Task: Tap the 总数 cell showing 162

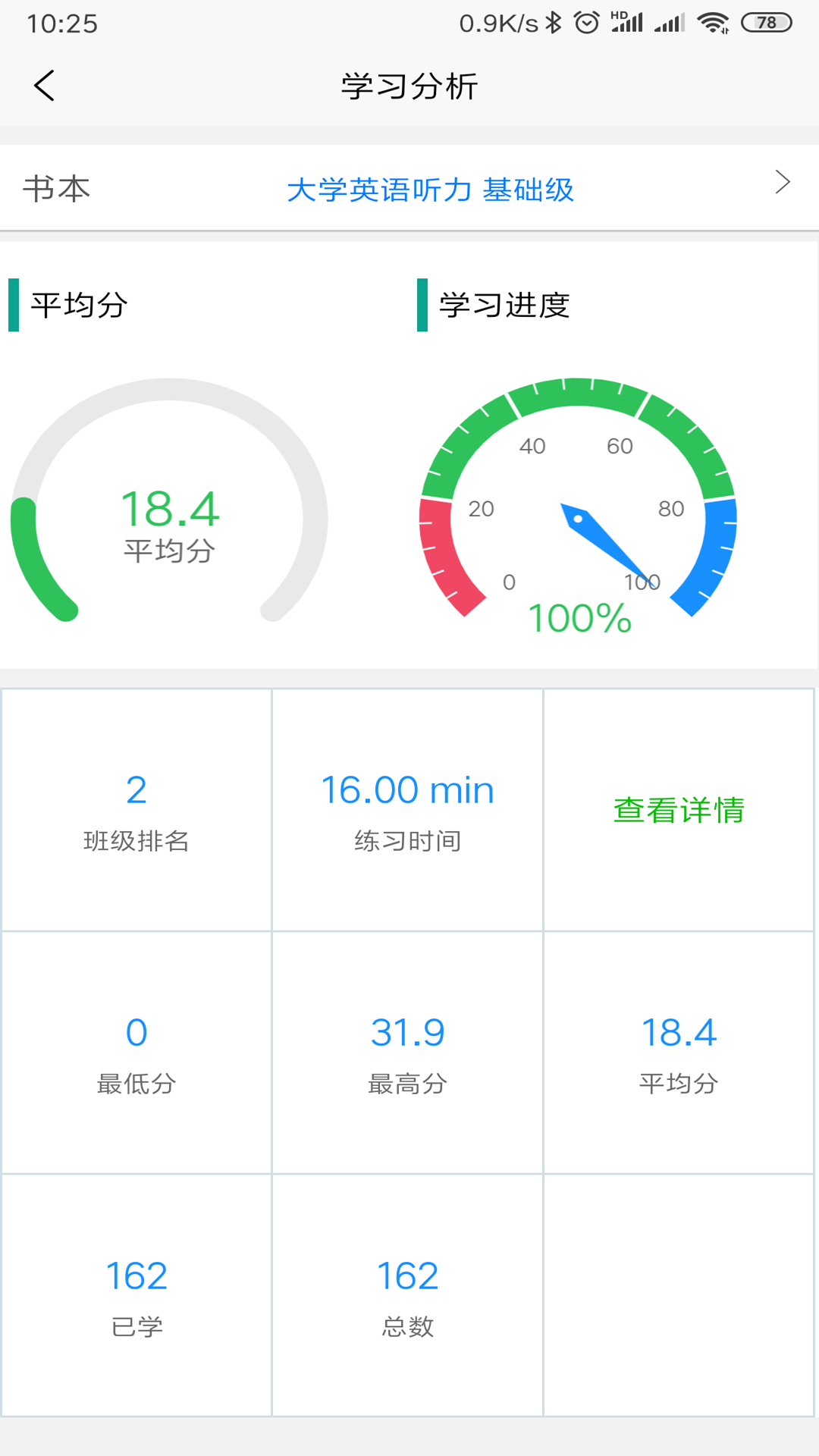Action: coord(407,1297)
